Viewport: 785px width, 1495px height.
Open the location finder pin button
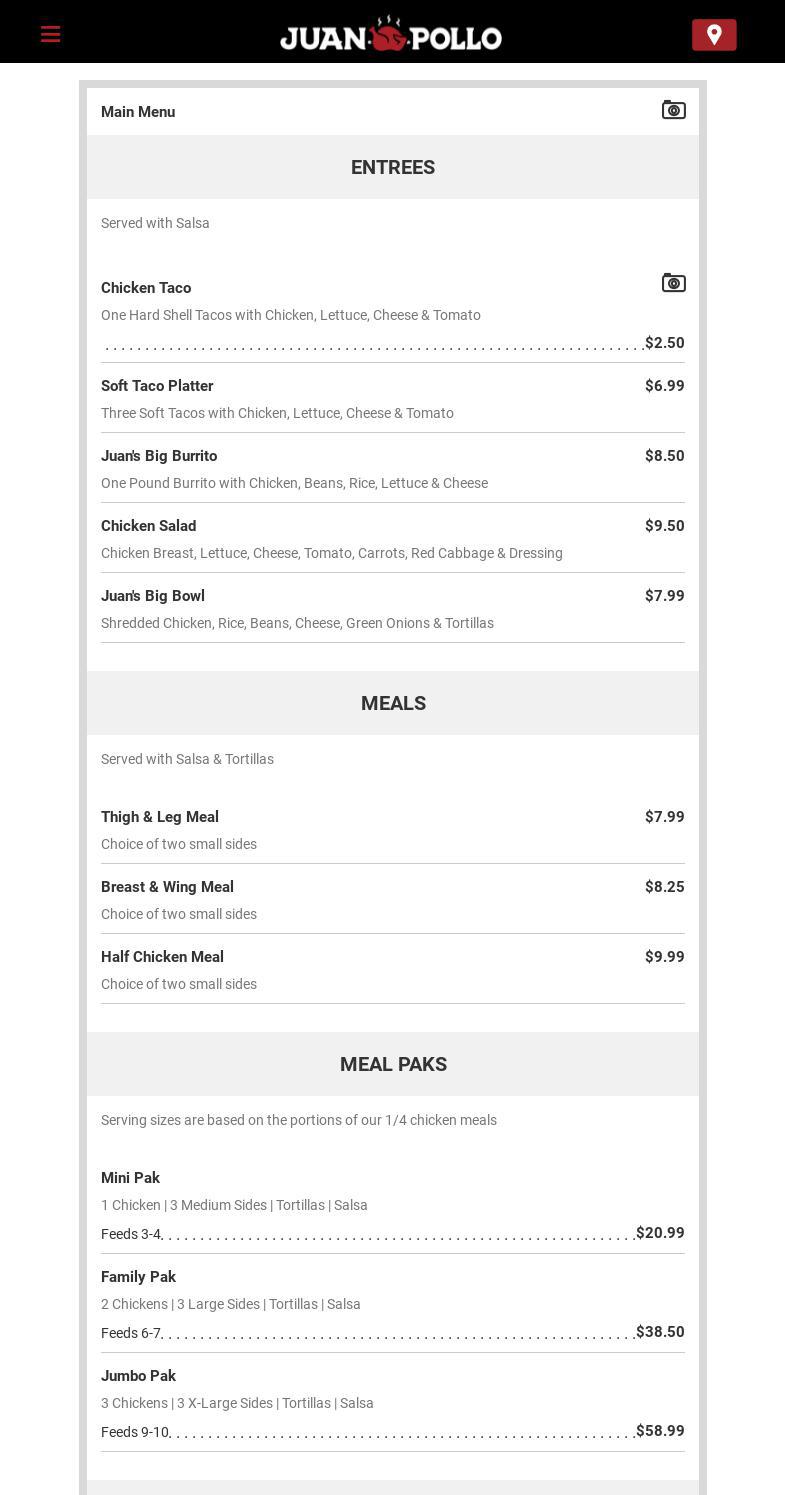coord(714,35)
